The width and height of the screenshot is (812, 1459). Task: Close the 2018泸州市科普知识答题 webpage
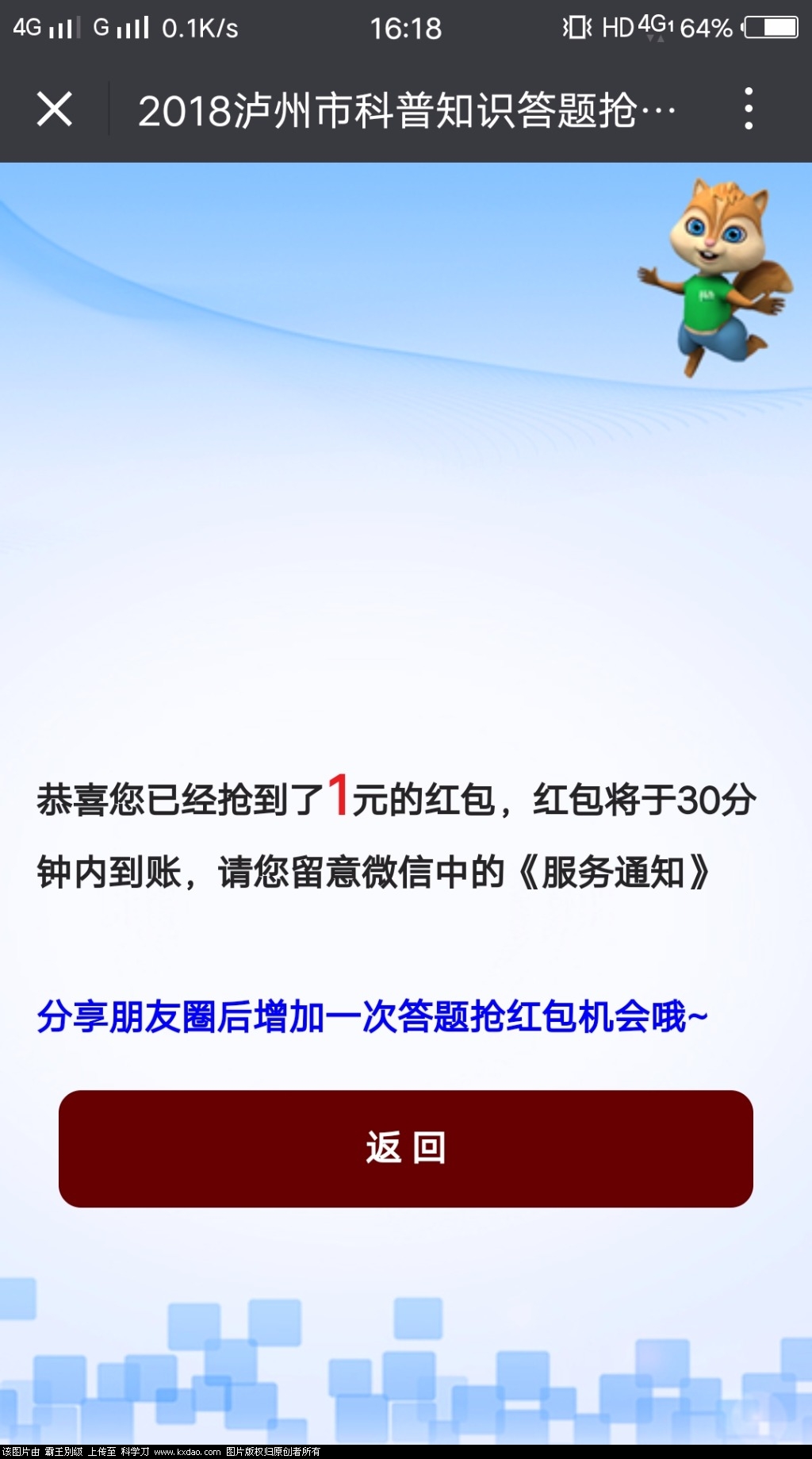coord(54,109)
